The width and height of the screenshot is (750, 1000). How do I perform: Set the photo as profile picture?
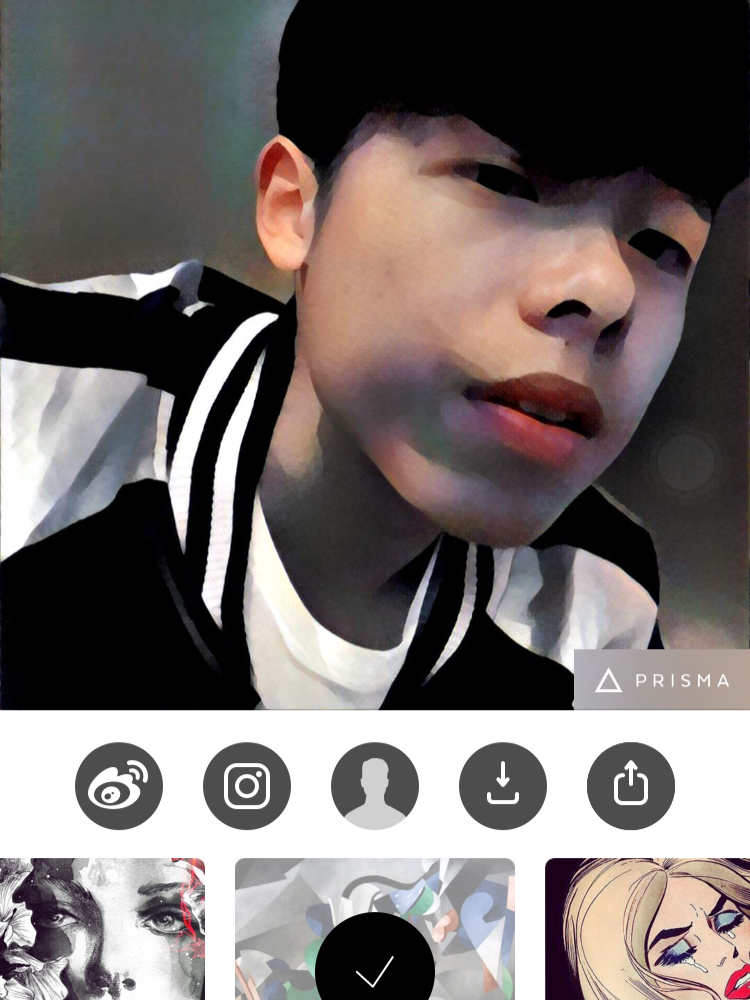pyautogui.click(x=375, y=786)
